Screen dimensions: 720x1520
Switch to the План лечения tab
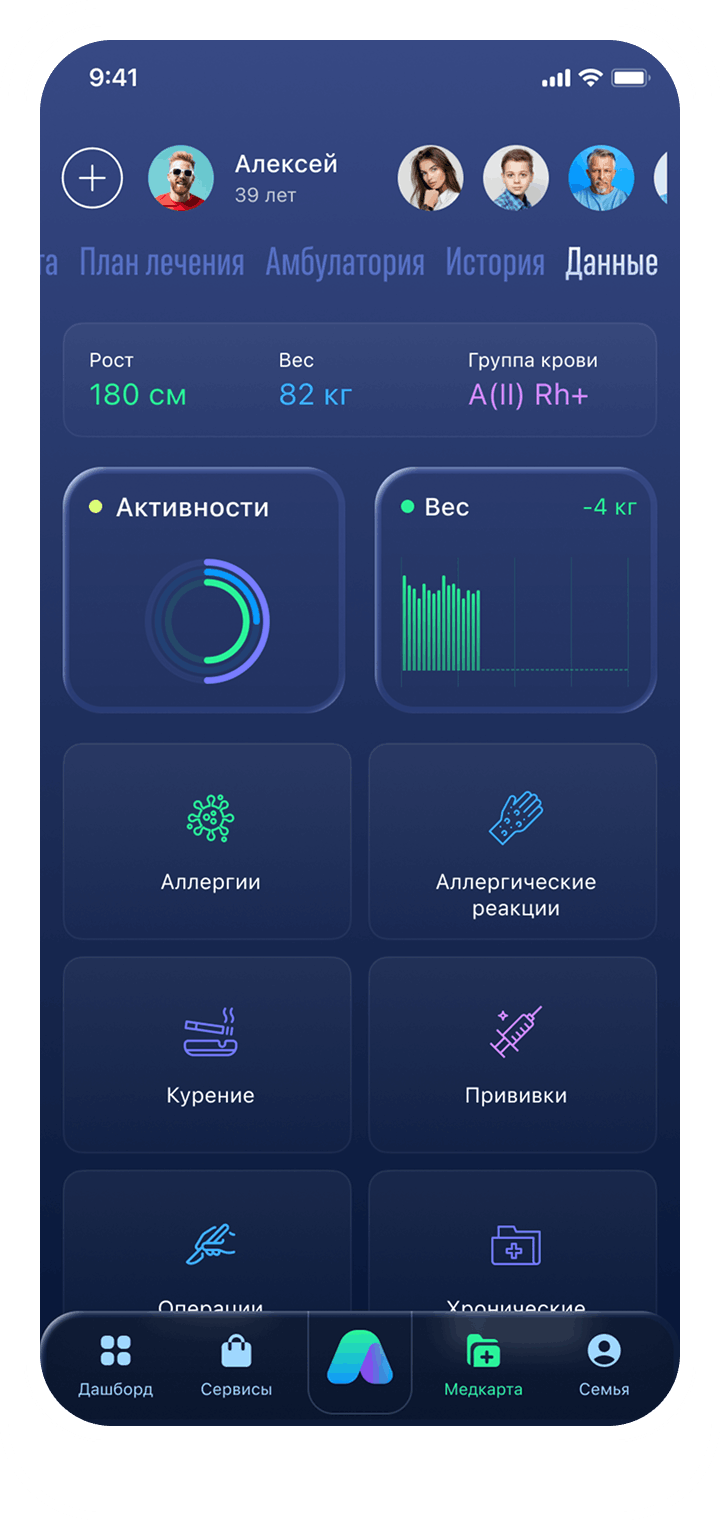[x=162, y=263]
